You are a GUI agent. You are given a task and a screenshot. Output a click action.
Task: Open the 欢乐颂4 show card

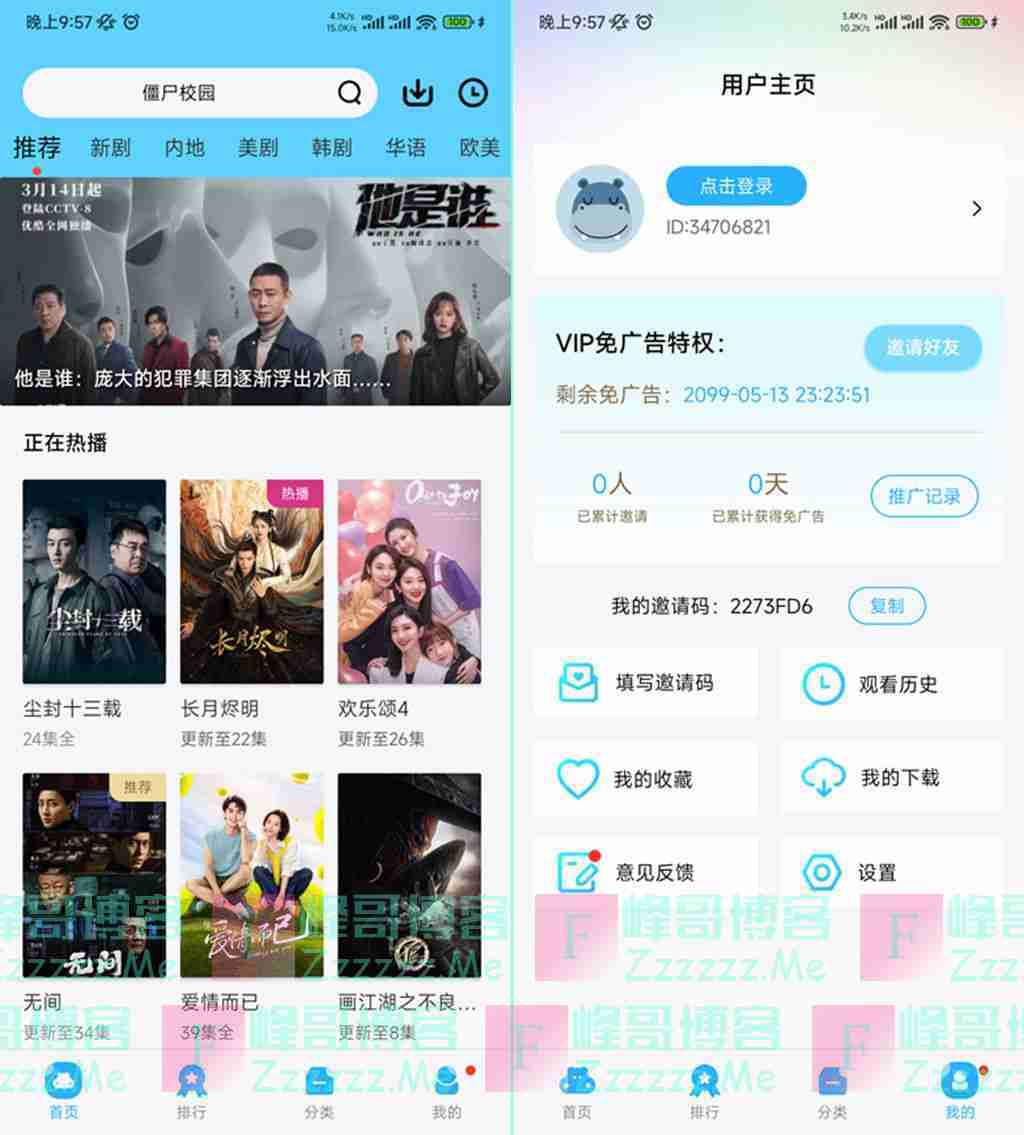coord(409,581)
